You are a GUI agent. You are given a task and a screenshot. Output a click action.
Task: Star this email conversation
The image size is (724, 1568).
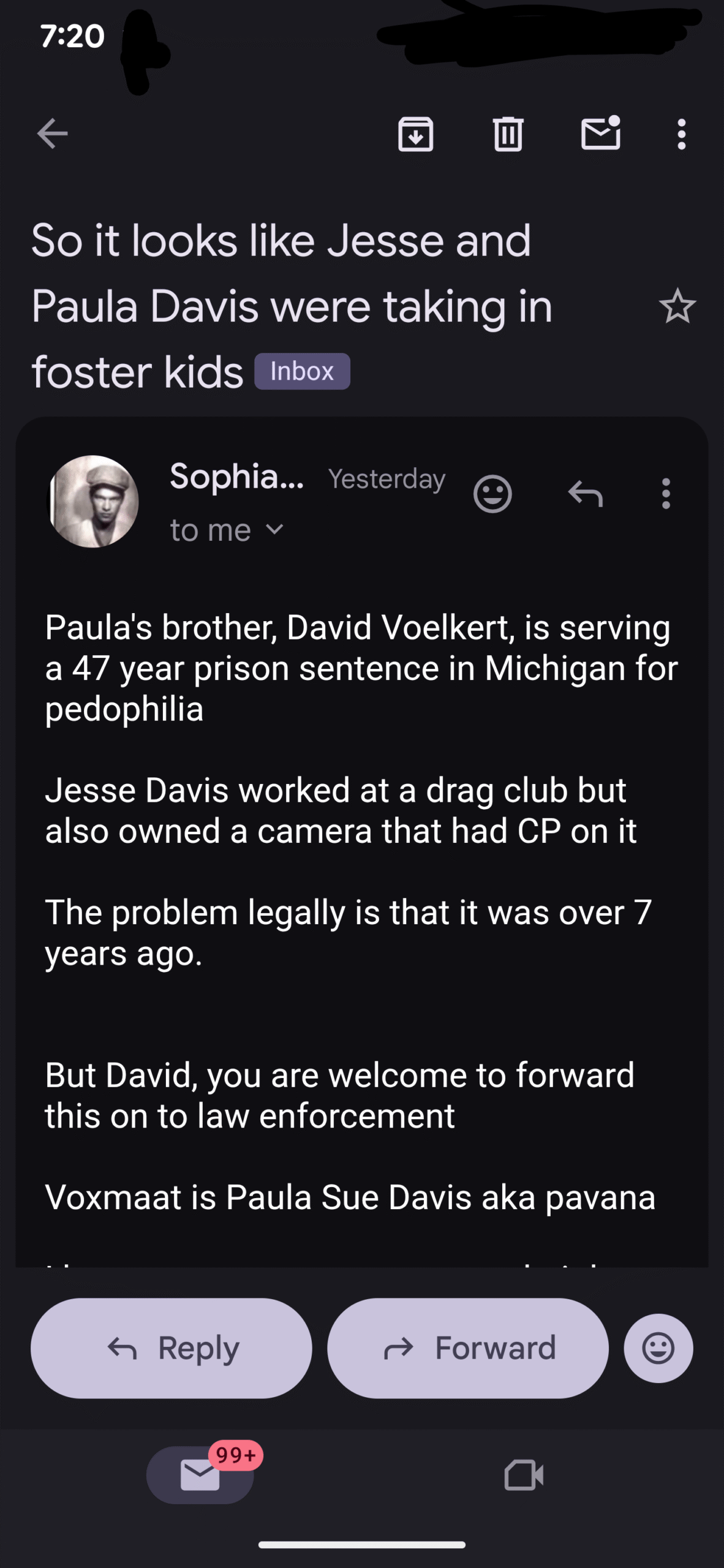(x=677, y=306)
